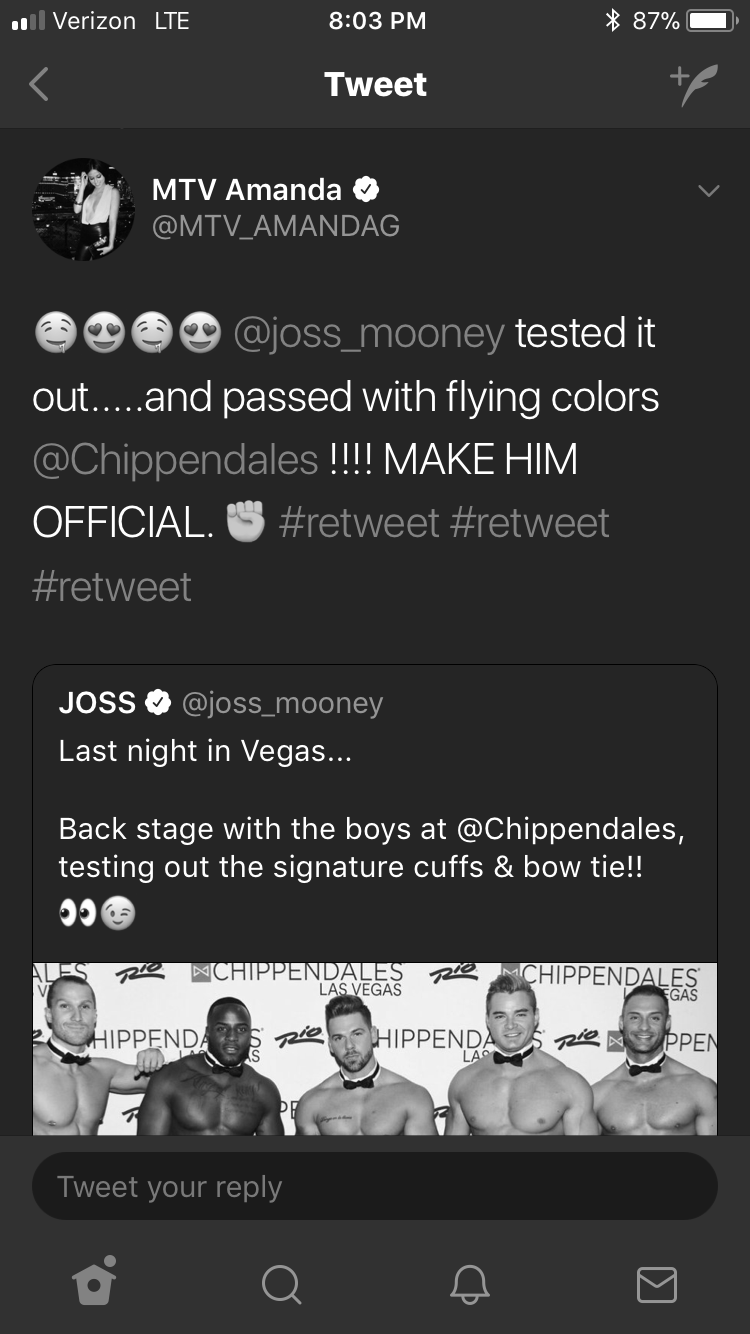Image resolution: width=750 pixels, height=1334 pixels.
Task: Tap the Tweet your reply field
Action: (x=375, y=1186)
